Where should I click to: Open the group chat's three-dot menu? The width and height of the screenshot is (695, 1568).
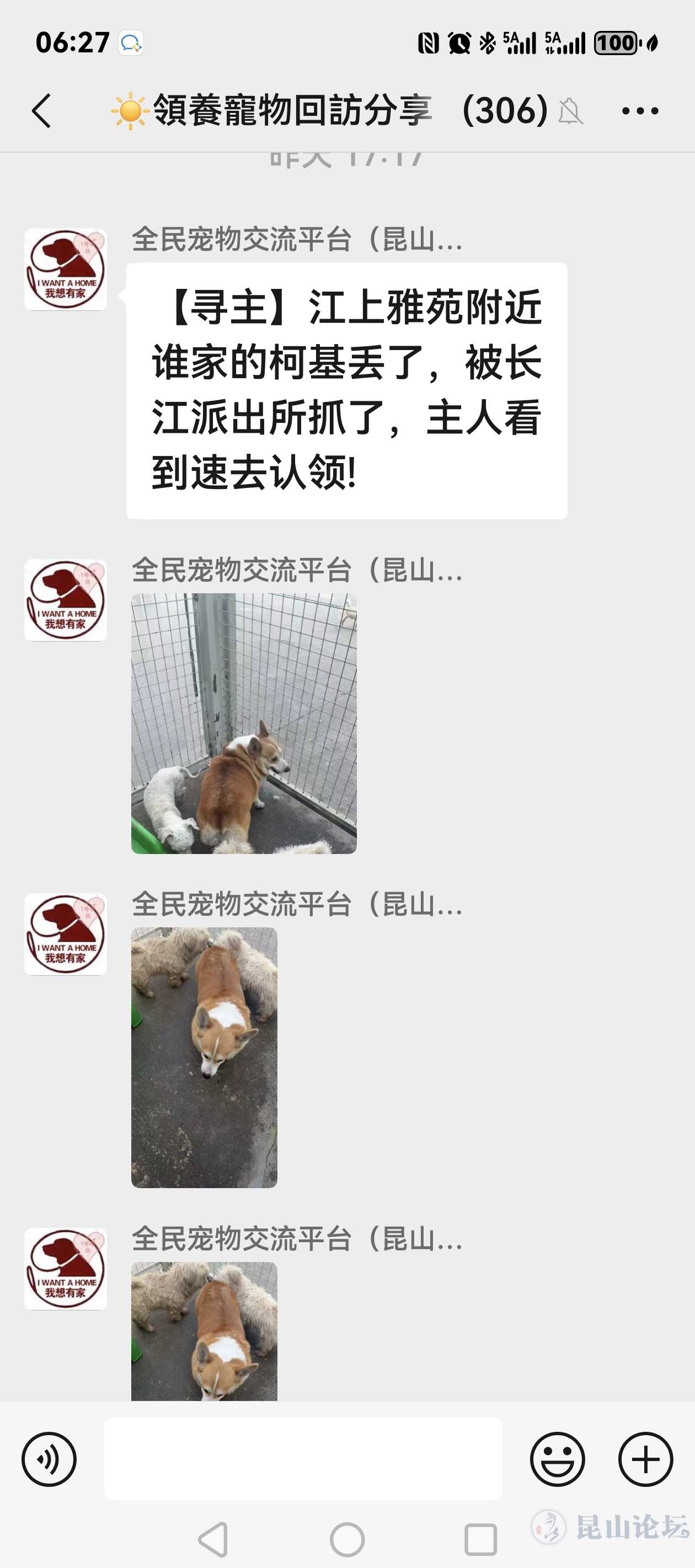click(640, 111)
